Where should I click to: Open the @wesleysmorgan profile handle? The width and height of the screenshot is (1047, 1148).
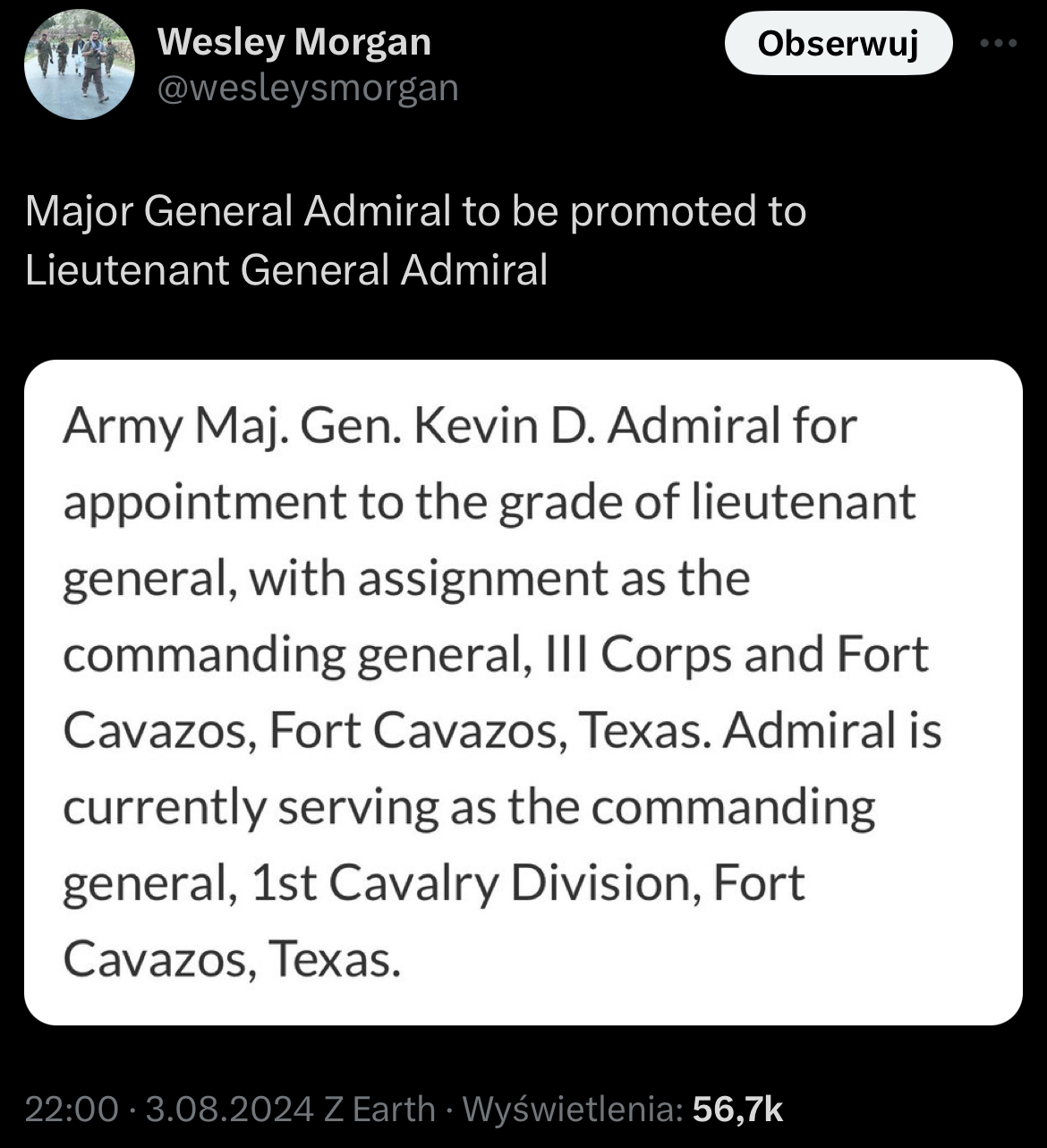tap(308, 88)
